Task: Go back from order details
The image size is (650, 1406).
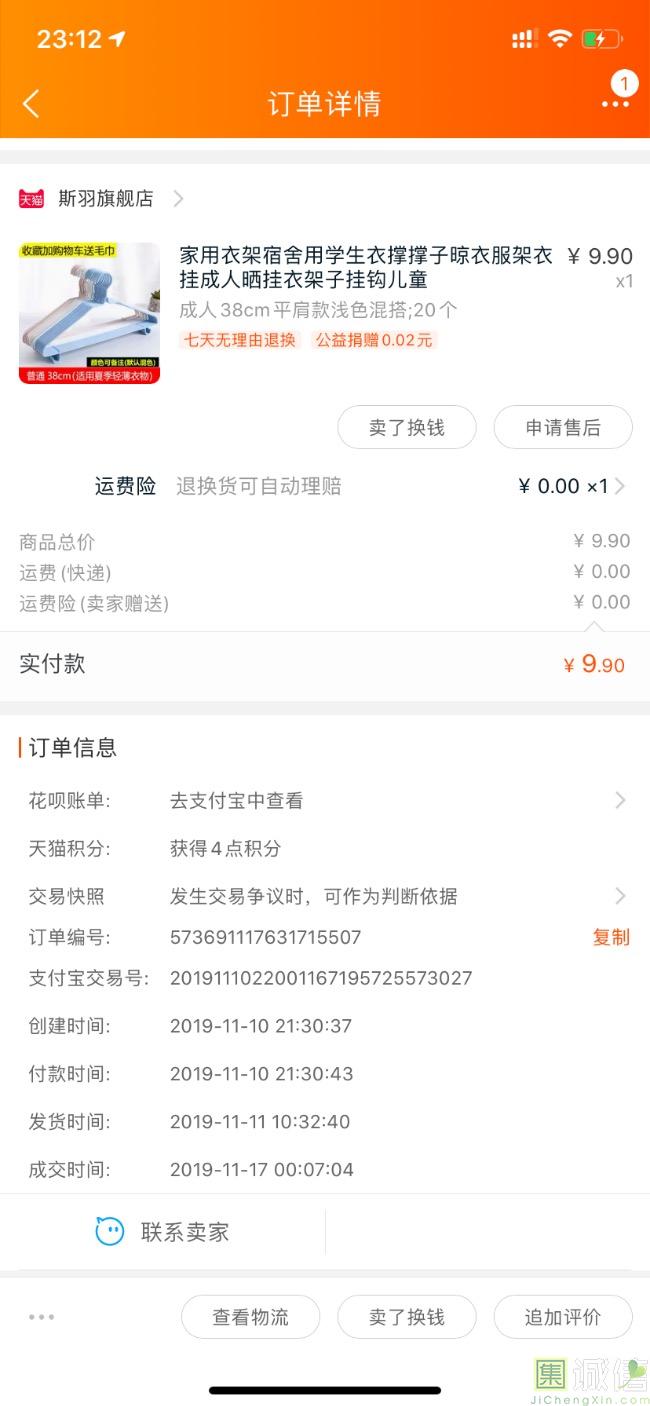Action: click(x=32, y=103)
